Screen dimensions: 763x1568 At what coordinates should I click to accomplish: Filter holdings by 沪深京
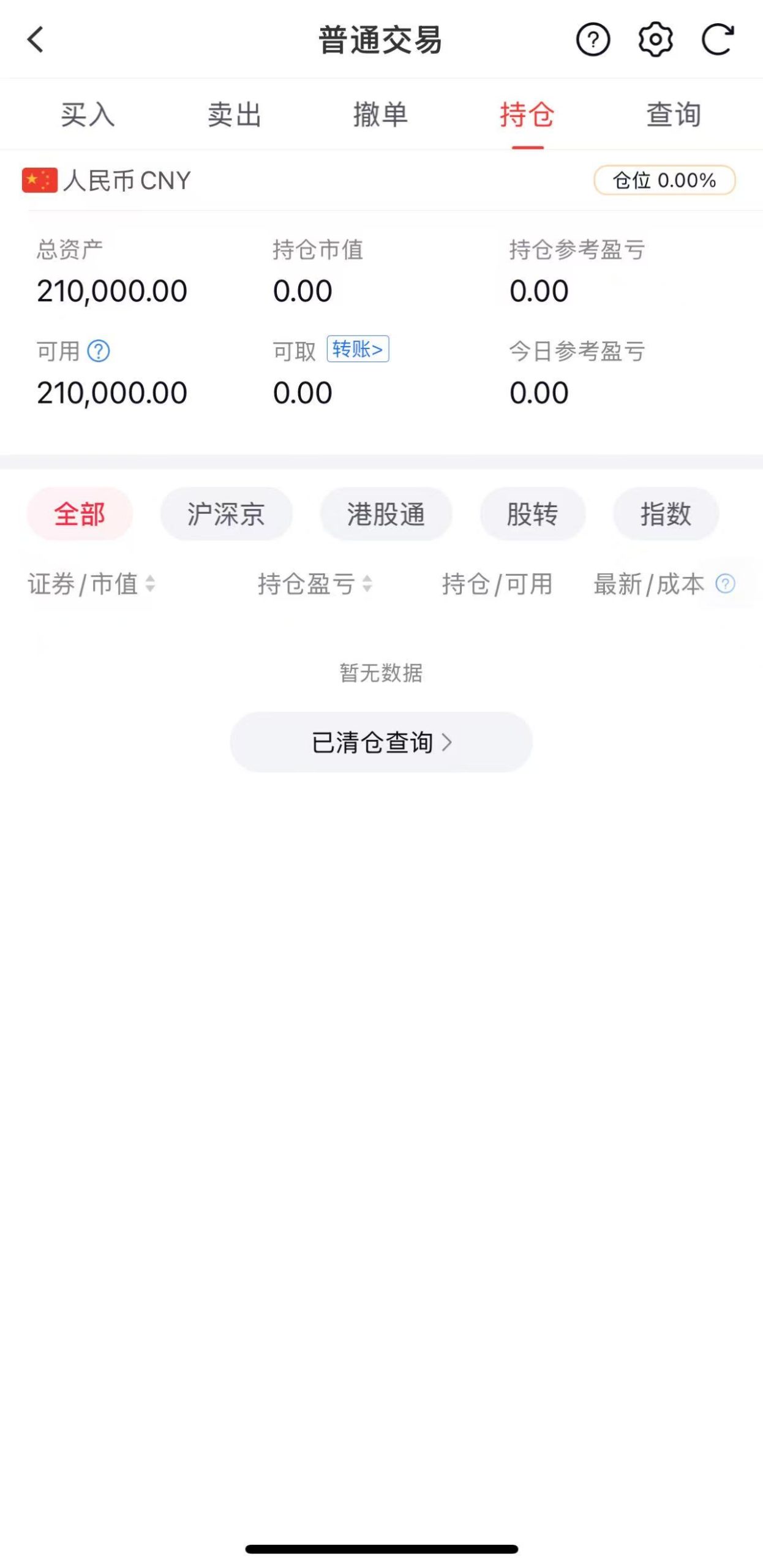coord(226,514)
